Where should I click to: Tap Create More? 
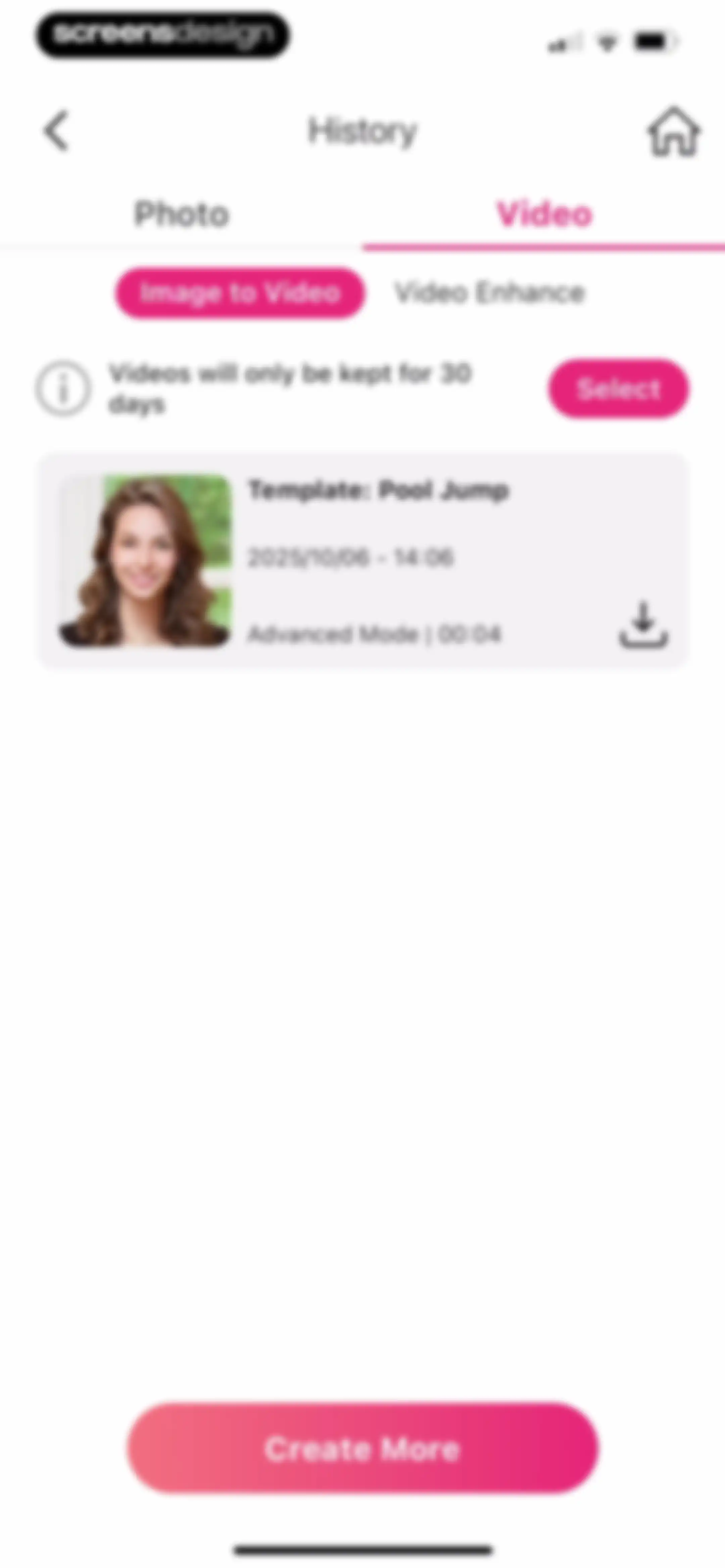[x=363, y=1448]
